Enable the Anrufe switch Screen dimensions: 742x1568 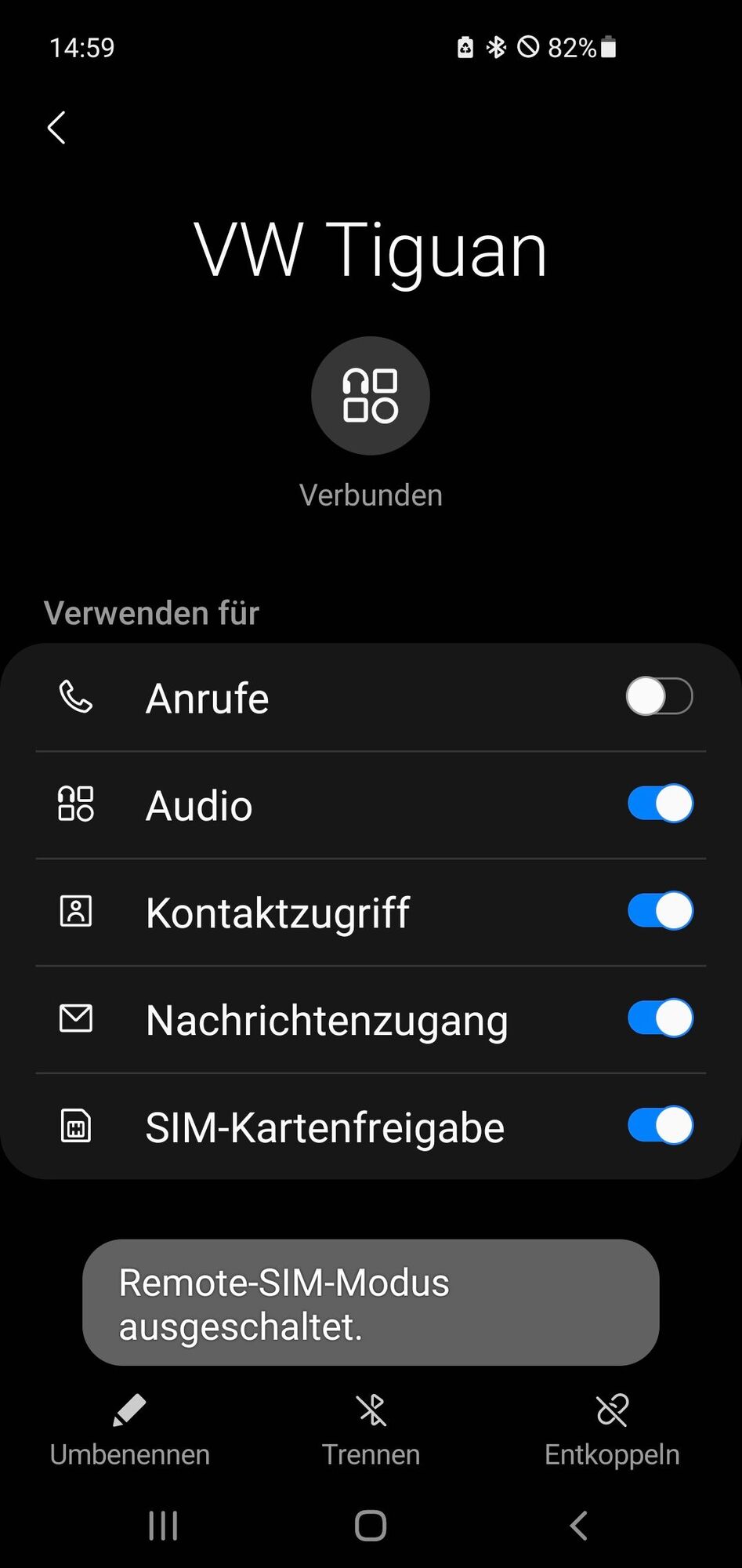[x=659, y=697]
